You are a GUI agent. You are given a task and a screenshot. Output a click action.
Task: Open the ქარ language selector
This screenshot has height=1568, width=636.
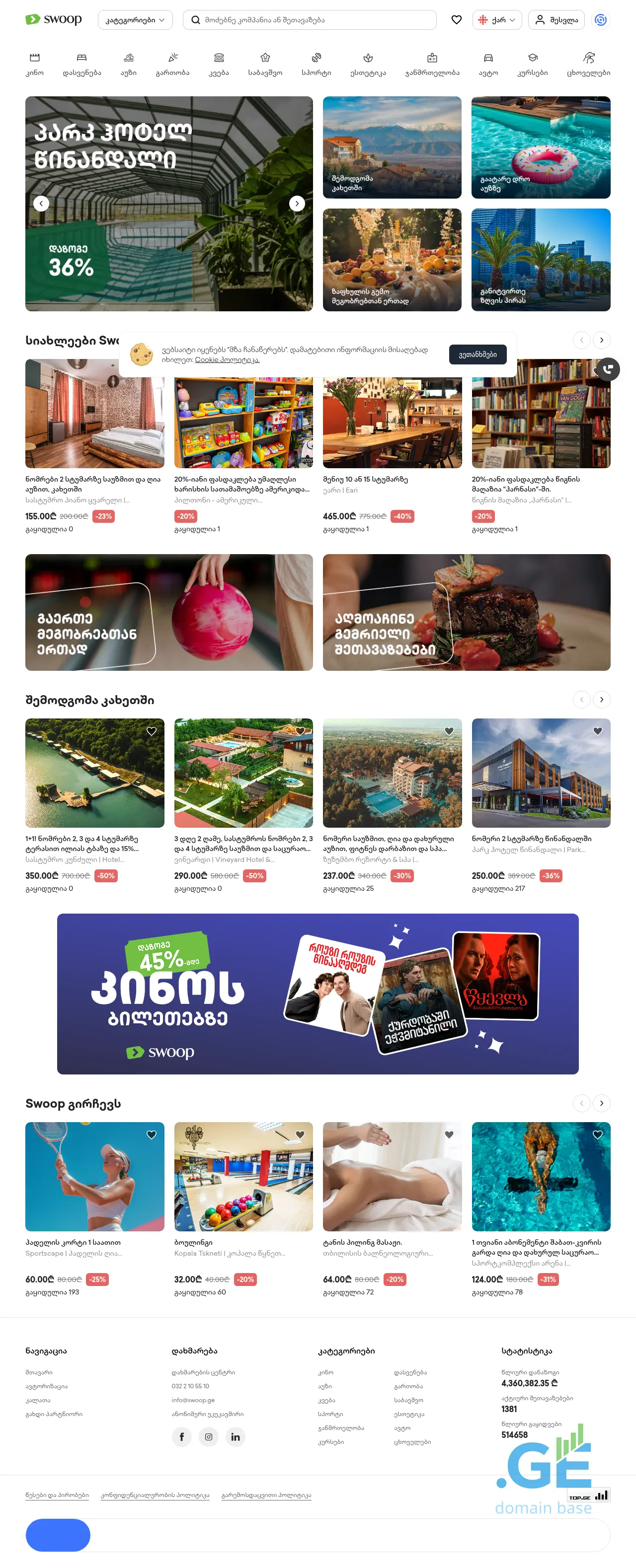496,20
